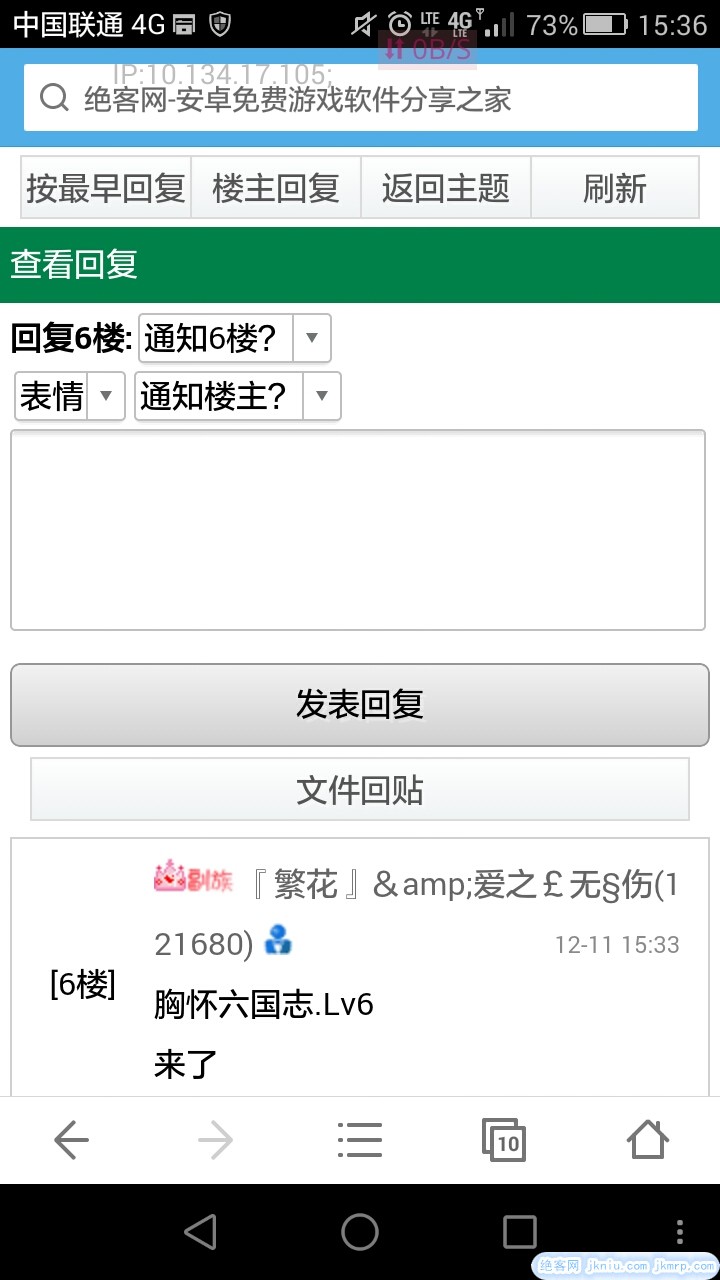Tap the browser address search bar
The height and width of the screenshot is (1280, 720).
click(360, 98)
